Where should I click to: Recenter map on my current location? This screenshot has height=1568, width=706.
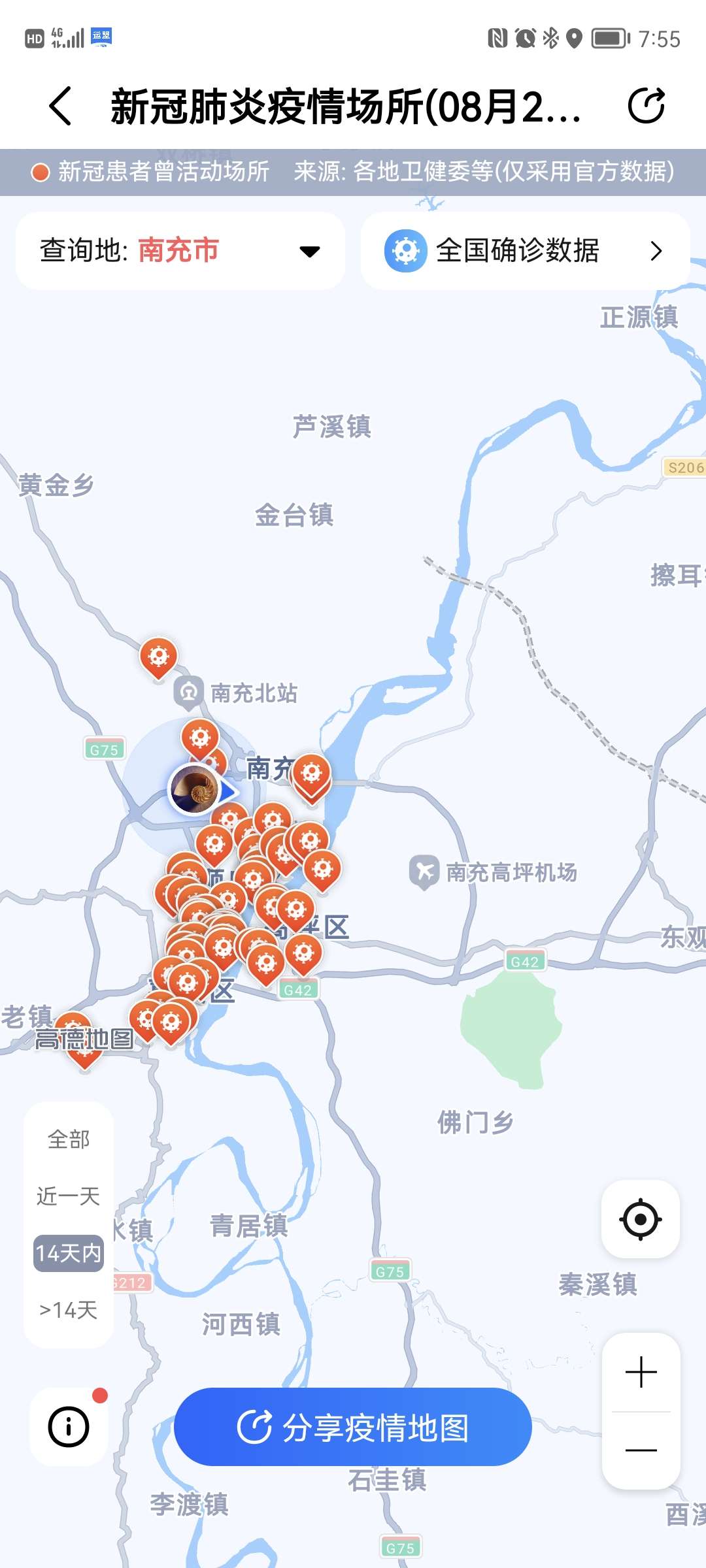[640, 1219]
